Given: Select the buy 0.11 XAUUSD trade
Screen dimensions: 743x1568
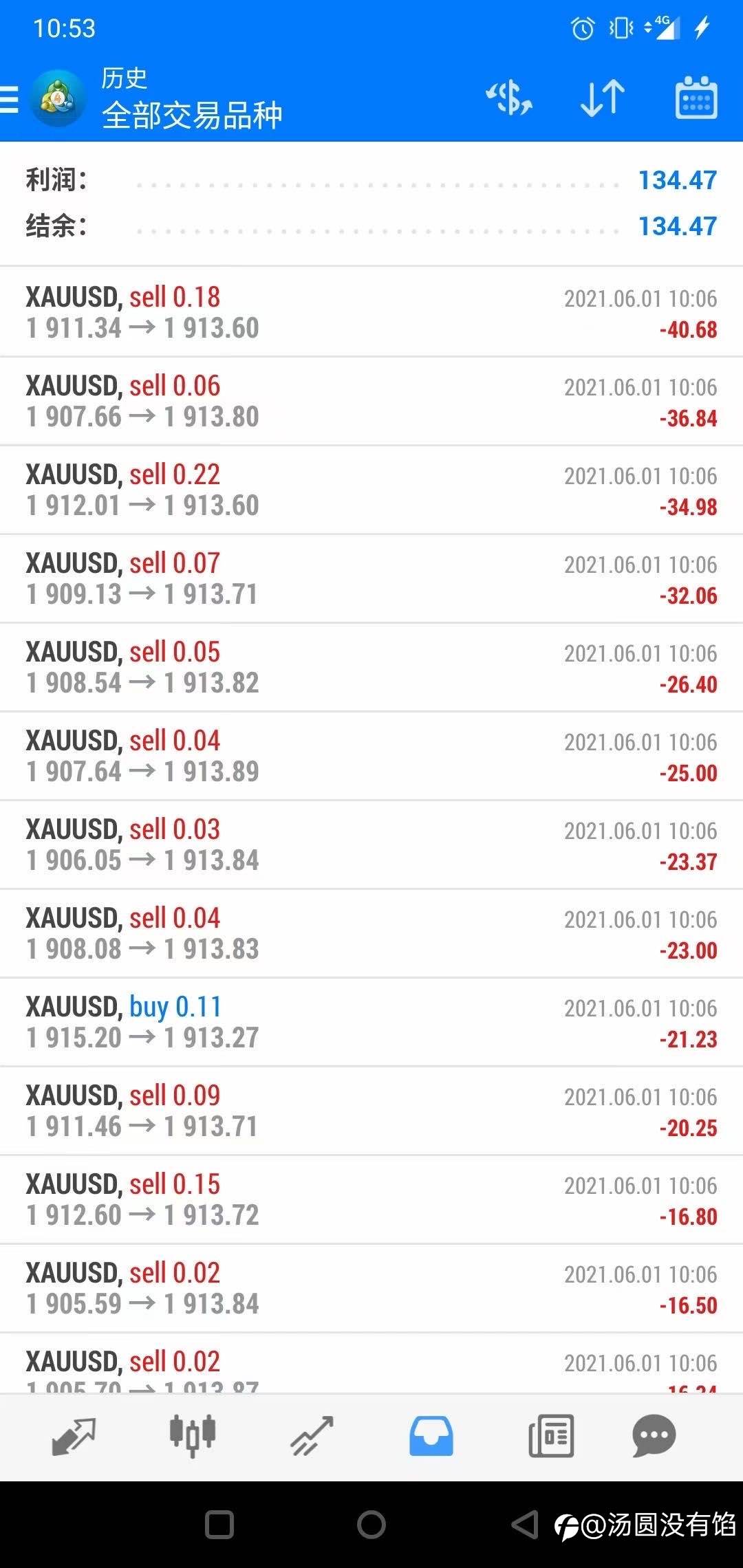Looking at the screenshot, I should coord(371,1022).
